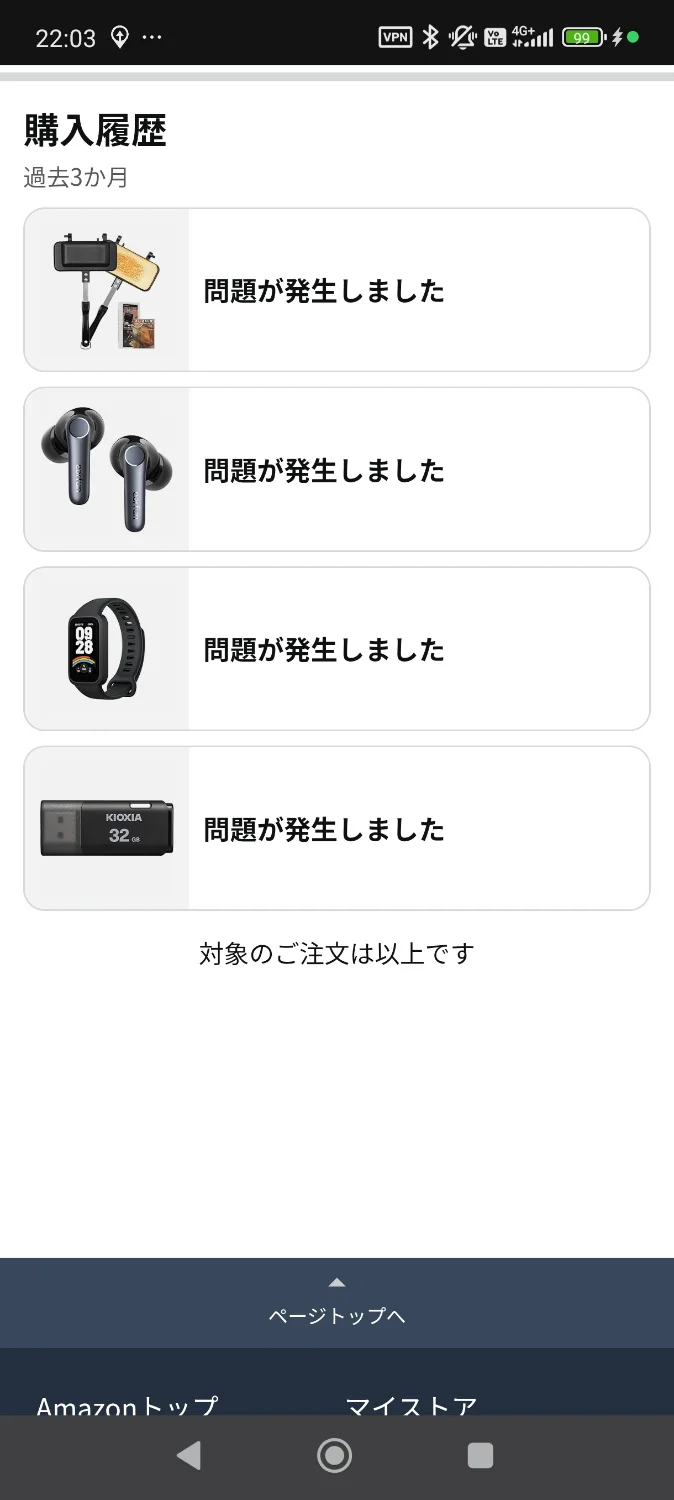Viewport: 674px width, 1500px height.
Task: Go to the home screen
Action: tap(335, 1456)
